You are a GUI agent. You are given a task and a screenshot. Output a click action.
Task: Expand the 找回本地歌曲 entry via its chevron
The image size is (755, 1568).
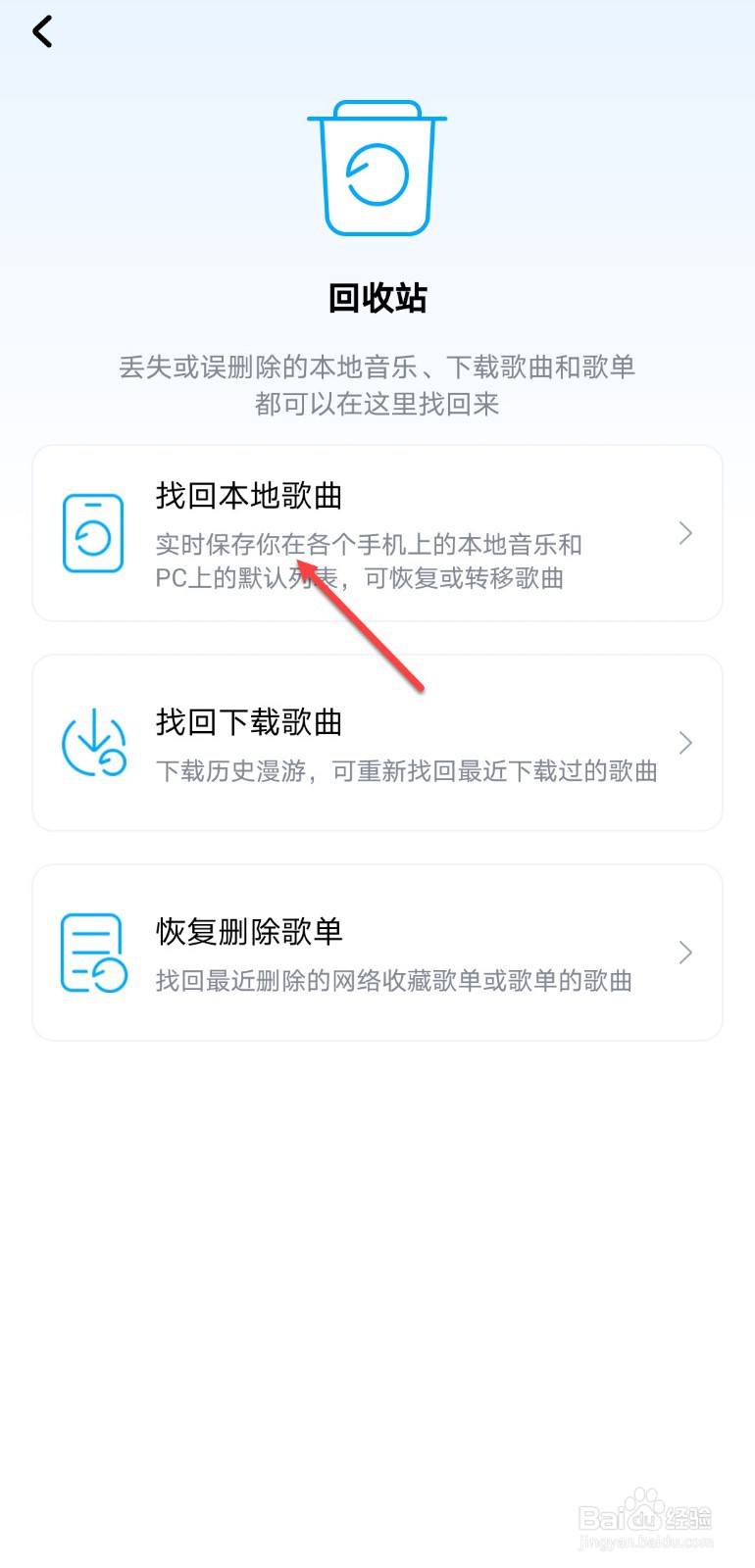[x=685, y=533]
